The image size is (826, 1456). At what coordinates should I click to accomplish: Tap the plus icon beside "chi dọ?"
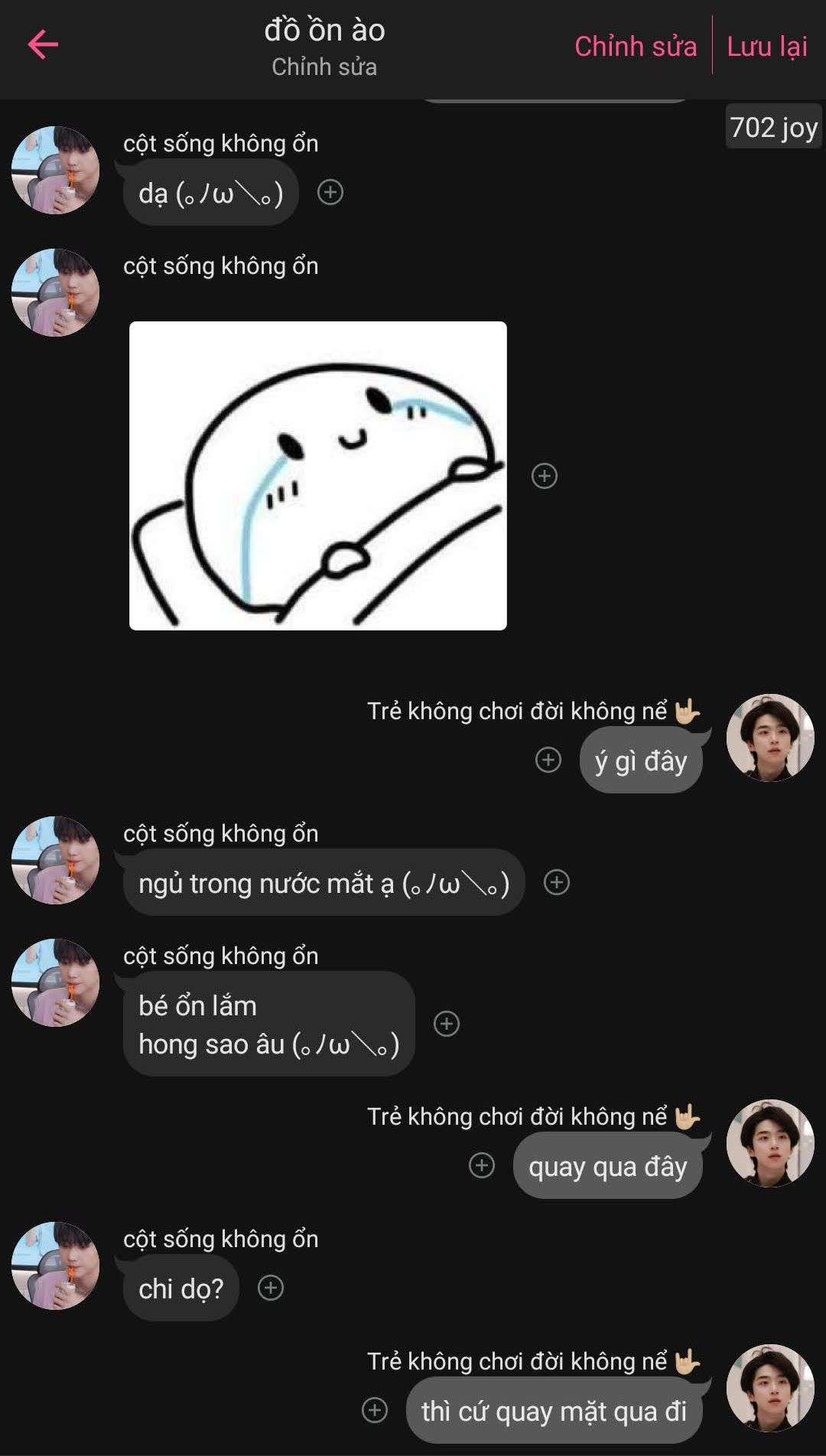pos(271,1288)
